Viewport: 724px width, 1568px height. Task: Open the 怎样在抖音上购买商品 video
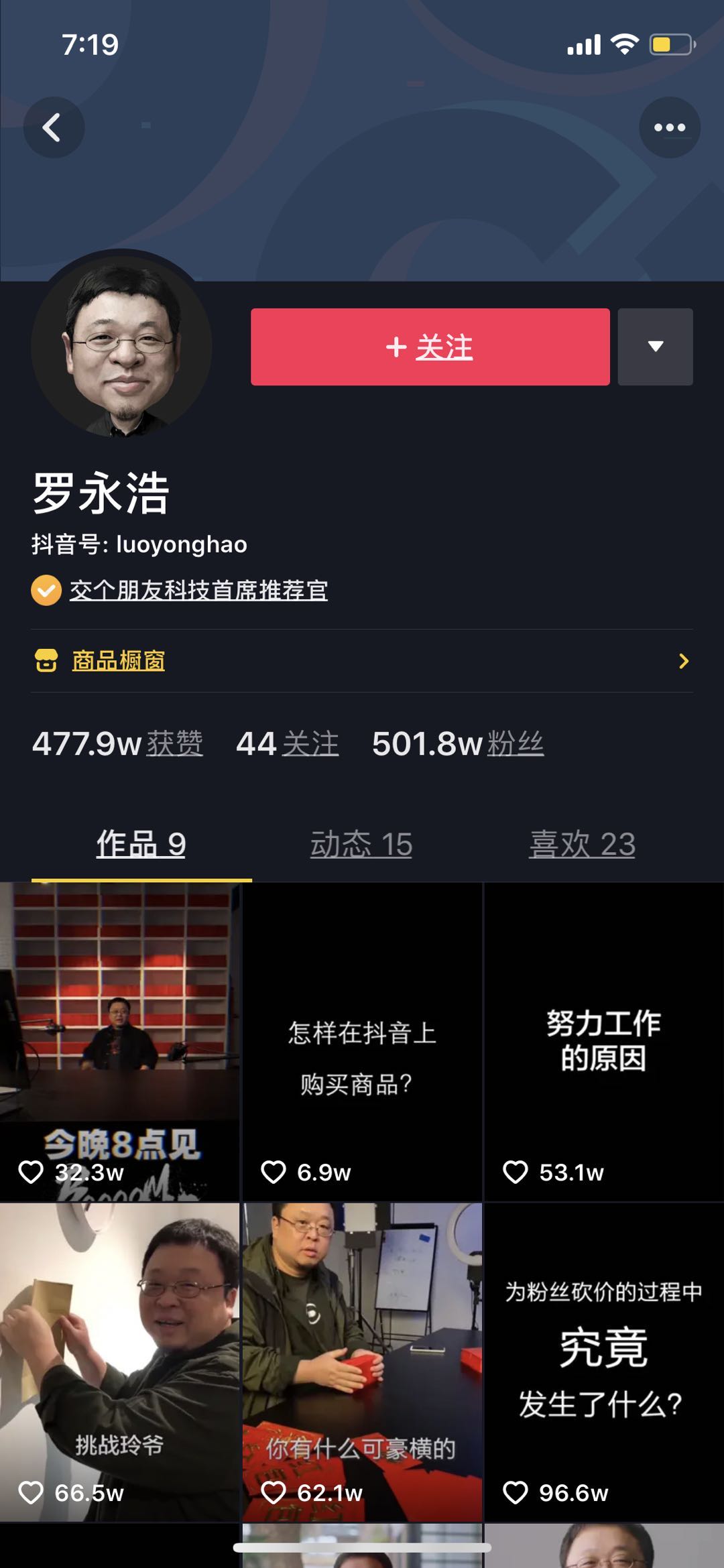362,1040
